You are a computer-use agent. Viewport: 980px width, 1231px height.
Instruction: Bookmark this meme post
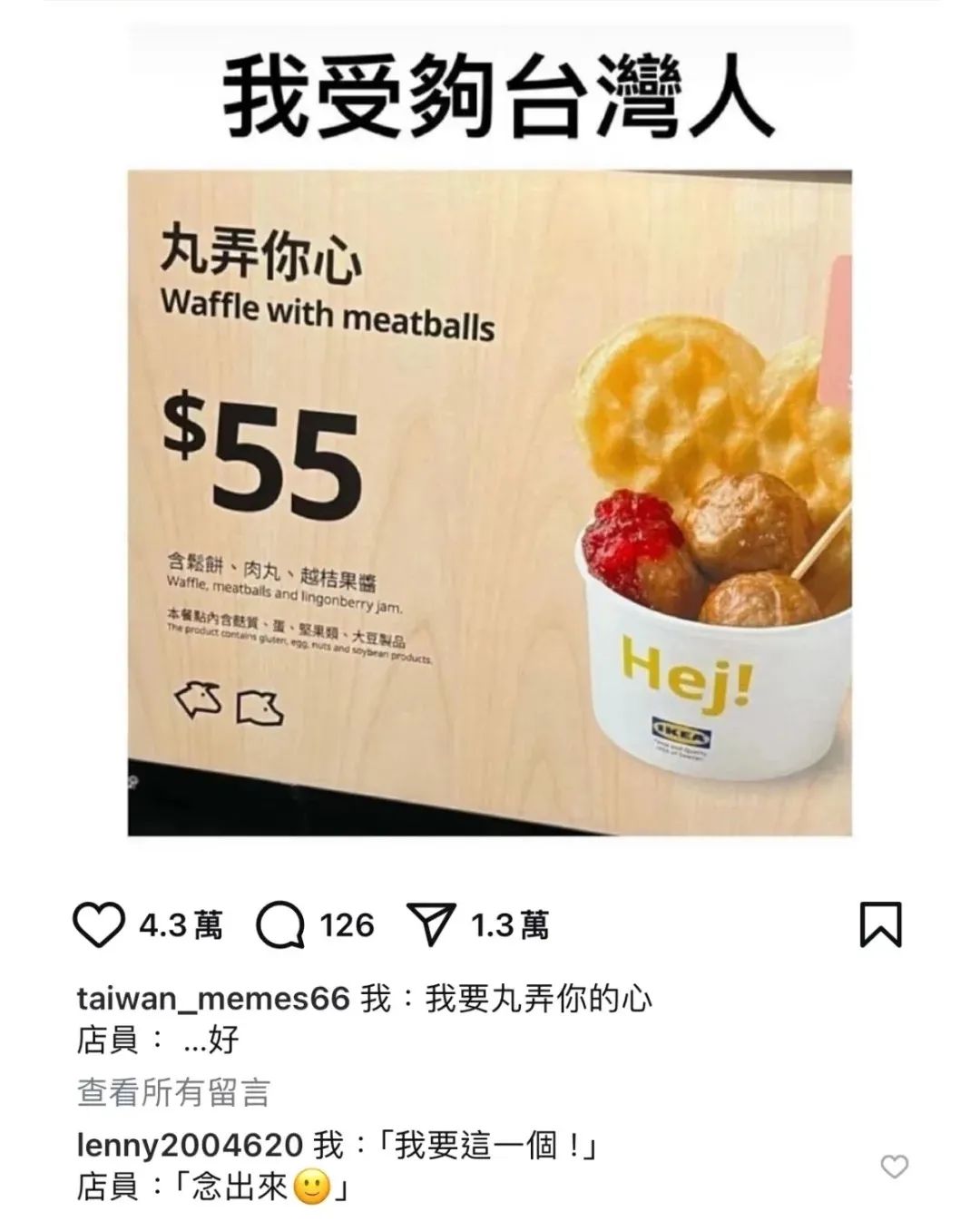tap(880, 925)
